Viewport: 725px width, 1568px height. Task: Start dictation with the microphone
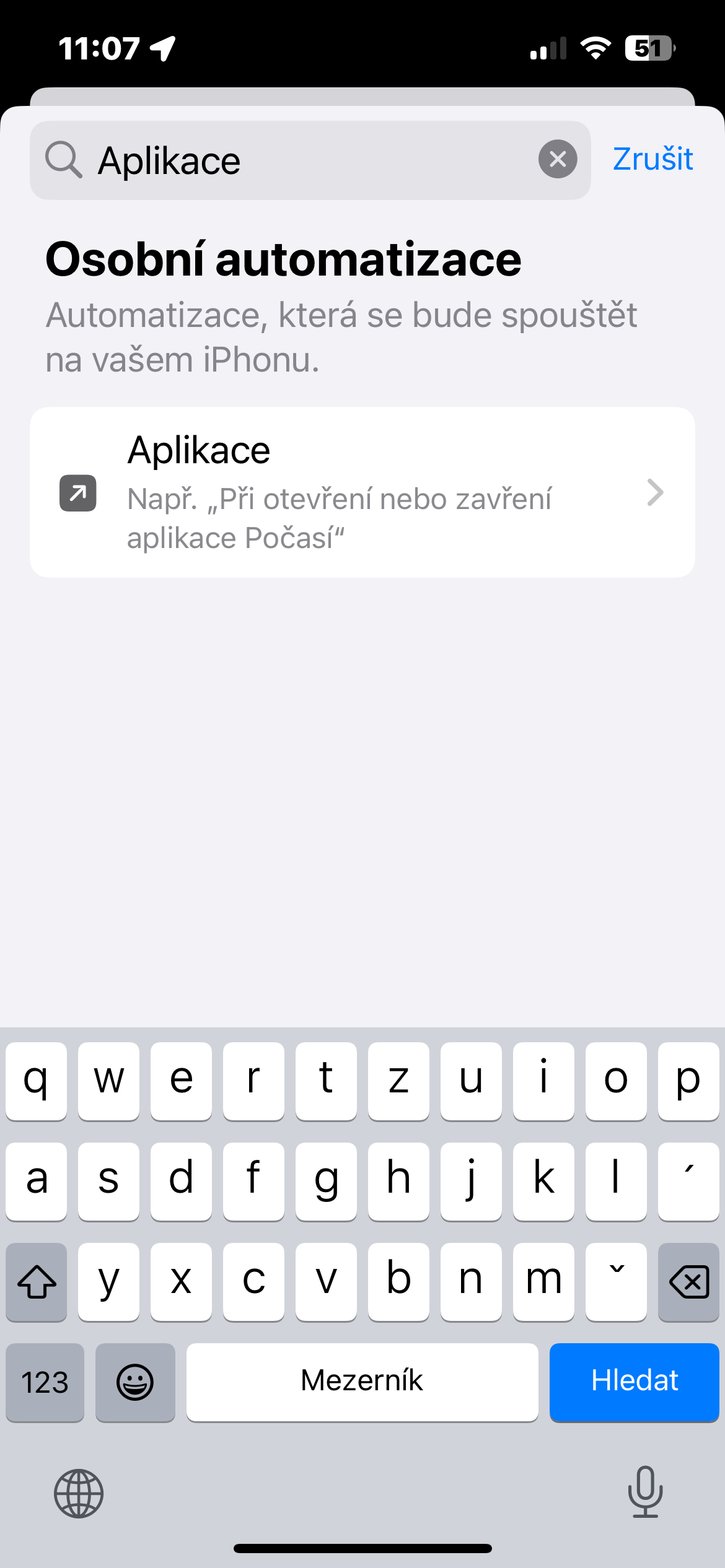coord(645,1492)
